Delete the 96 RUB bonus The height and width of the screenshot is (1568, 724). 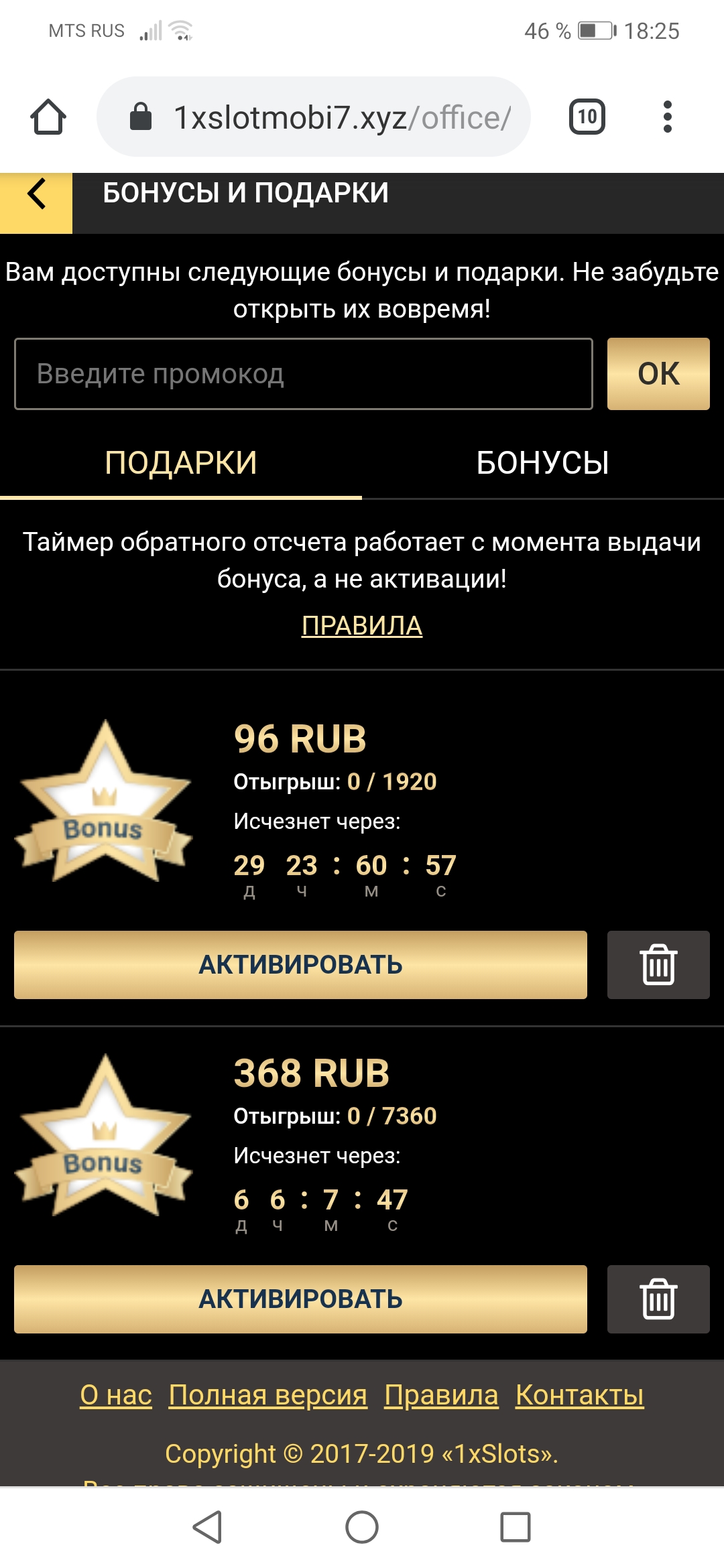coord(658,965)
